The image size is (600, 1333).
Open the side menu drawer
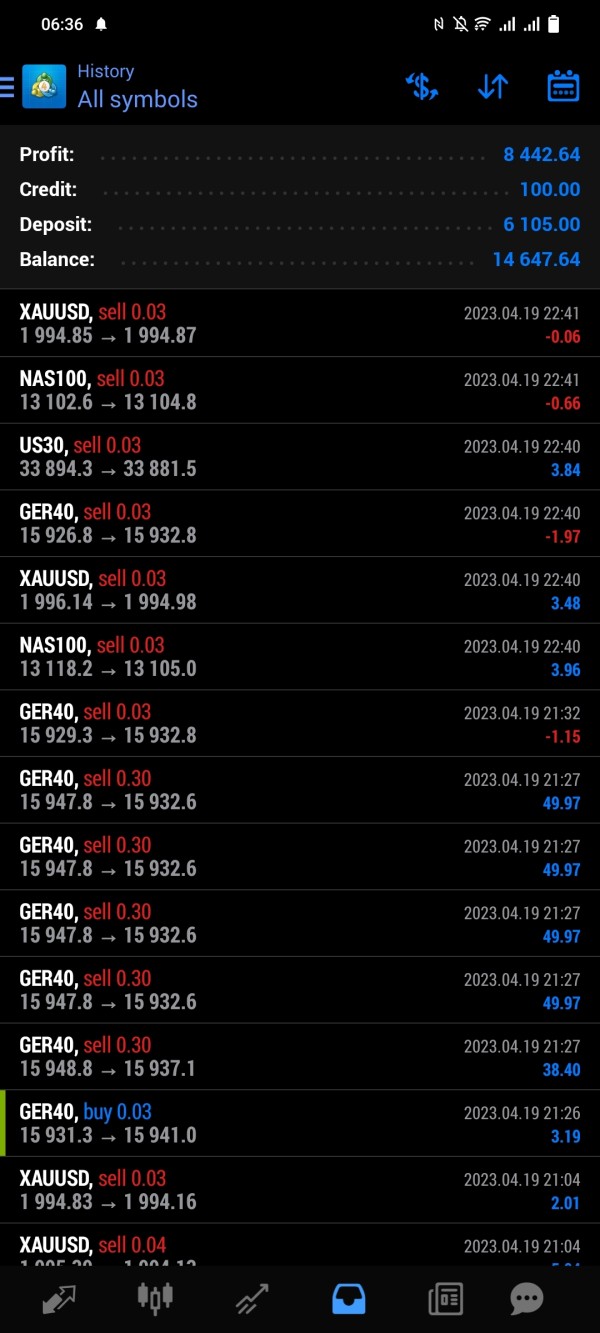pyautogui.click(x=8, y=87)
